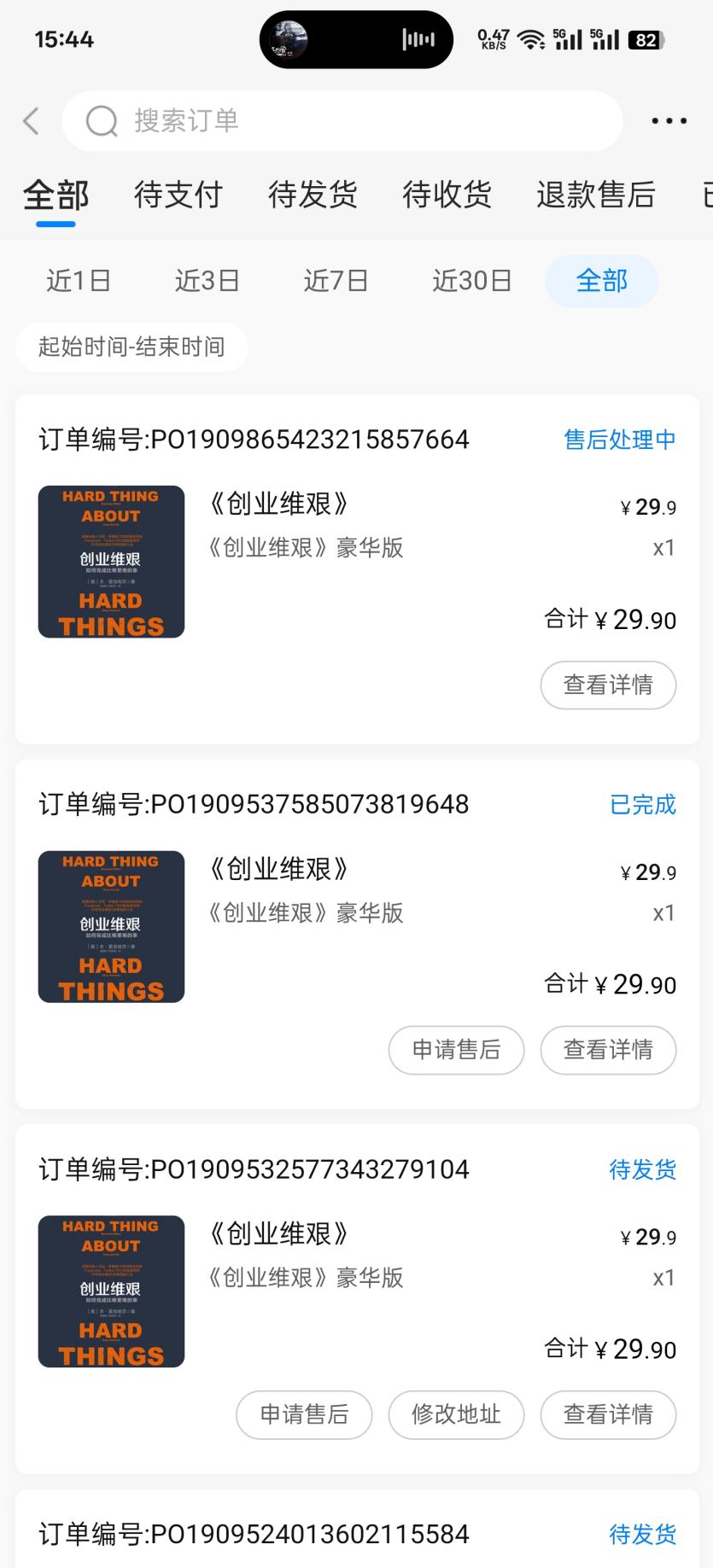Tap 查看详情 on the first order
Viewport: 713px width, 1568px height.
pyautogui.click(x=608, y=685)
